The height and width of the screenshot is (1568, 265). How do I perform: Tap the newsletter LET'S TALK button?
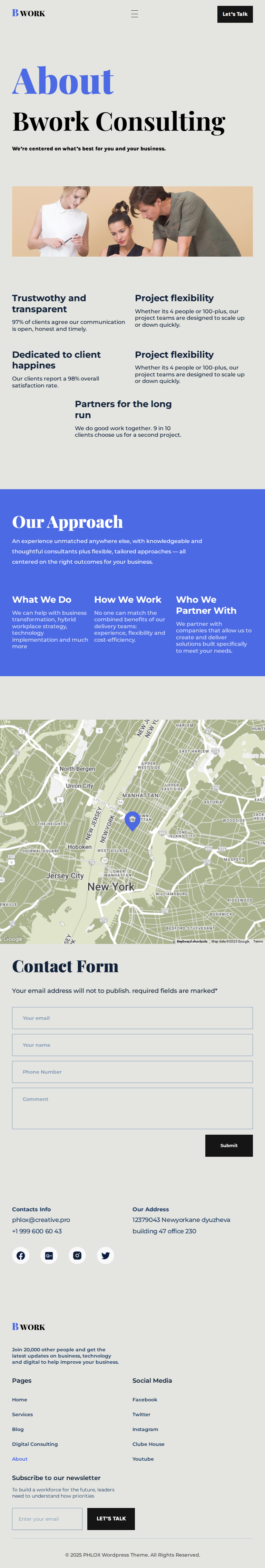tap(111, 1518)
